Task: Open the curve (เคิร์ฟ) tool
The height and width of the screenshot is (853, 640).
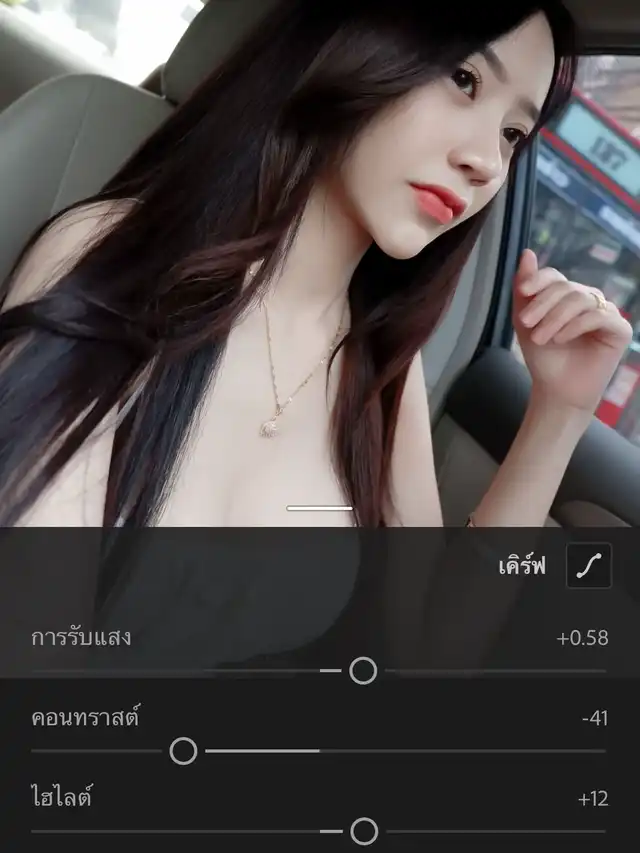Action: (588, 566)
